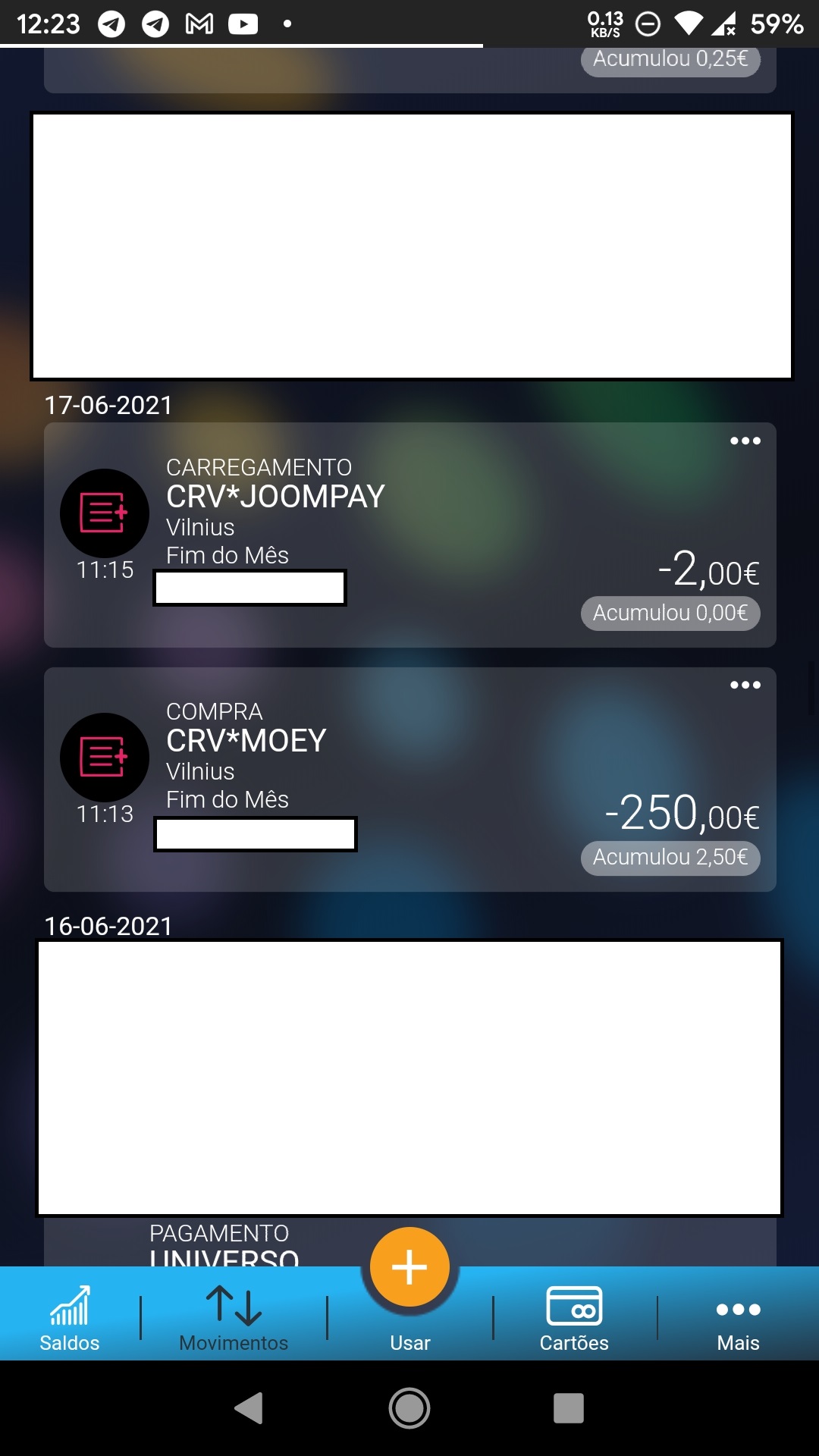Return to the Android home screen

409,1408
